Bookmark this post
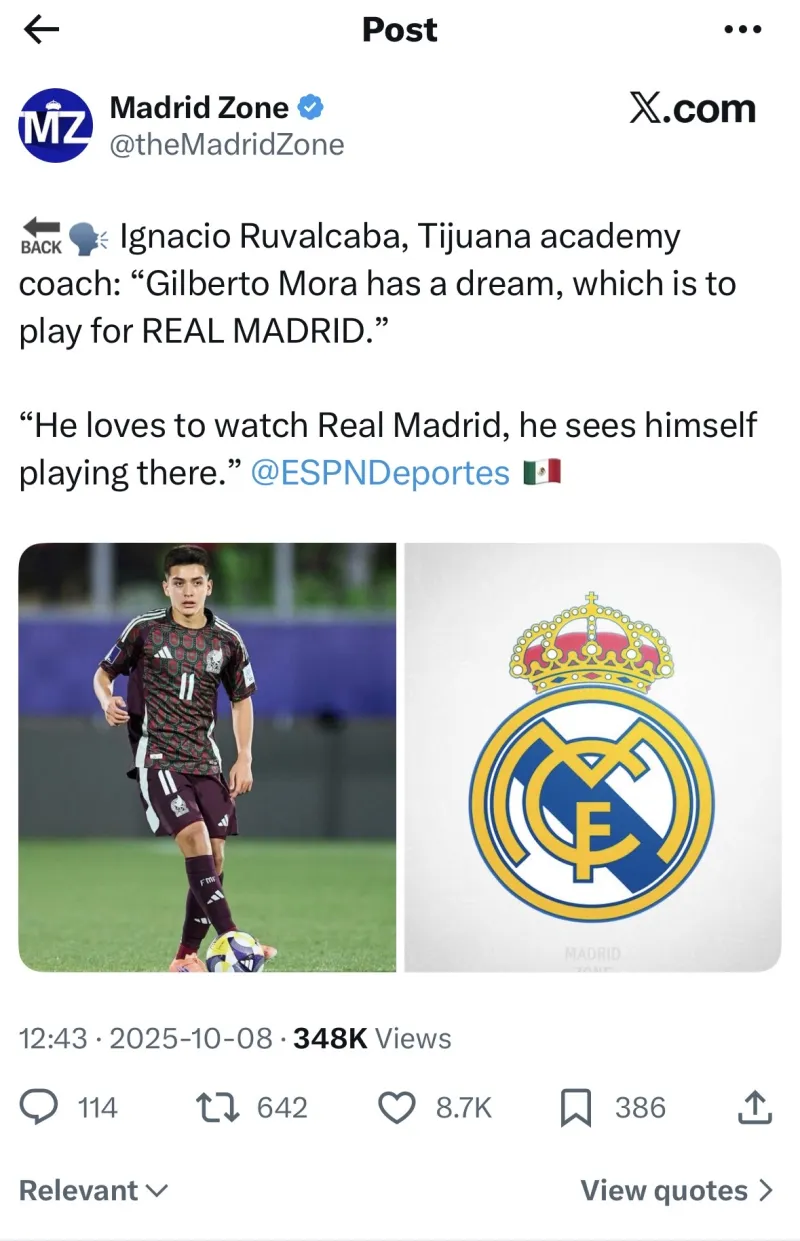The width and height of the screenshot is (800, 1241). [x=576, y=1107]
